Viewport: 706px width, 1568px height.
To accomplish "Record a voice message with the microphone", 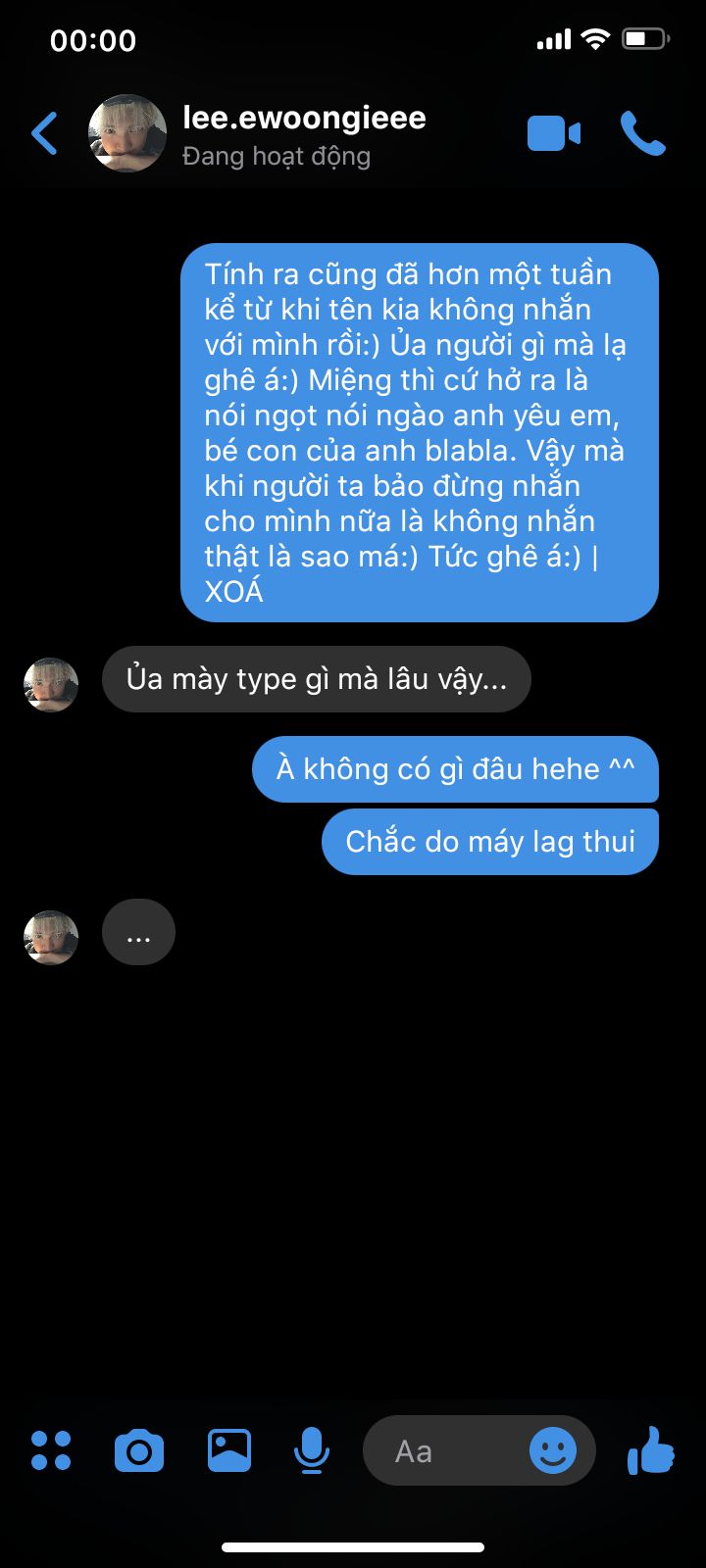I will (312, 1450).
